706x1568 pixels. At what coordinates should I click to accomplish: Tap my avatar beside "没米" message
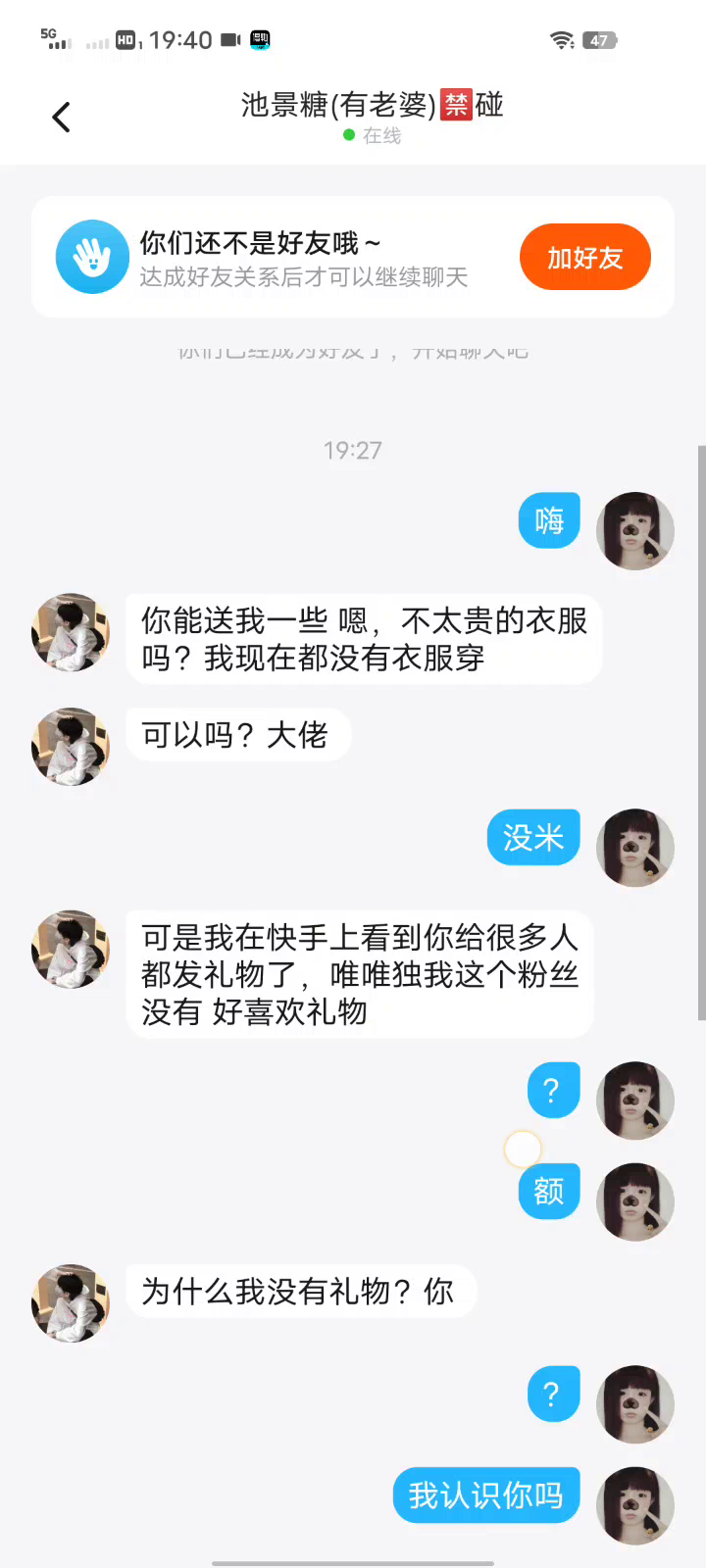(634, 848)
